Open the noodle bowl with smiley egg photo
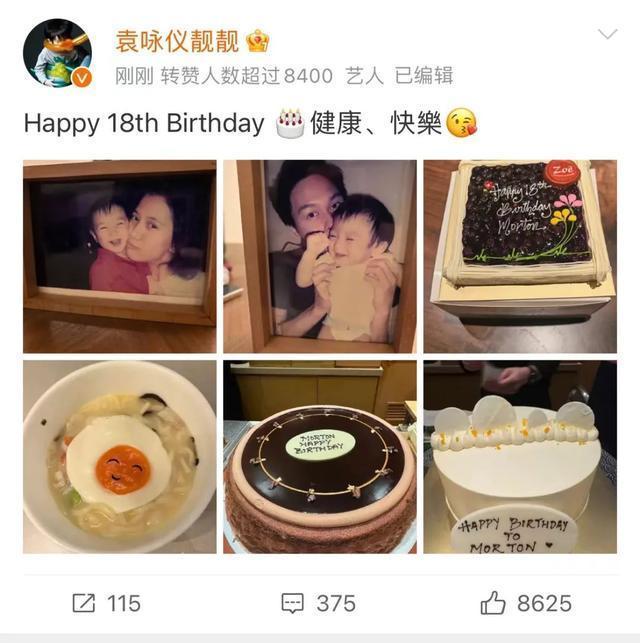 120,456
